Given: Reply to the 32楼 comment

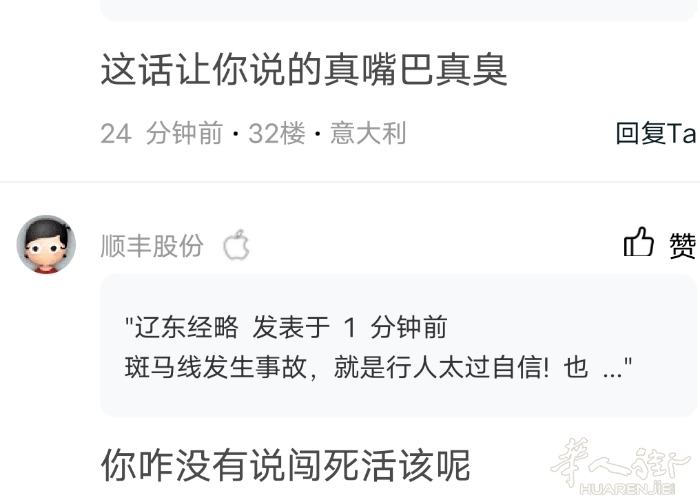Looking at the screenshot, I should pos(656,133).
